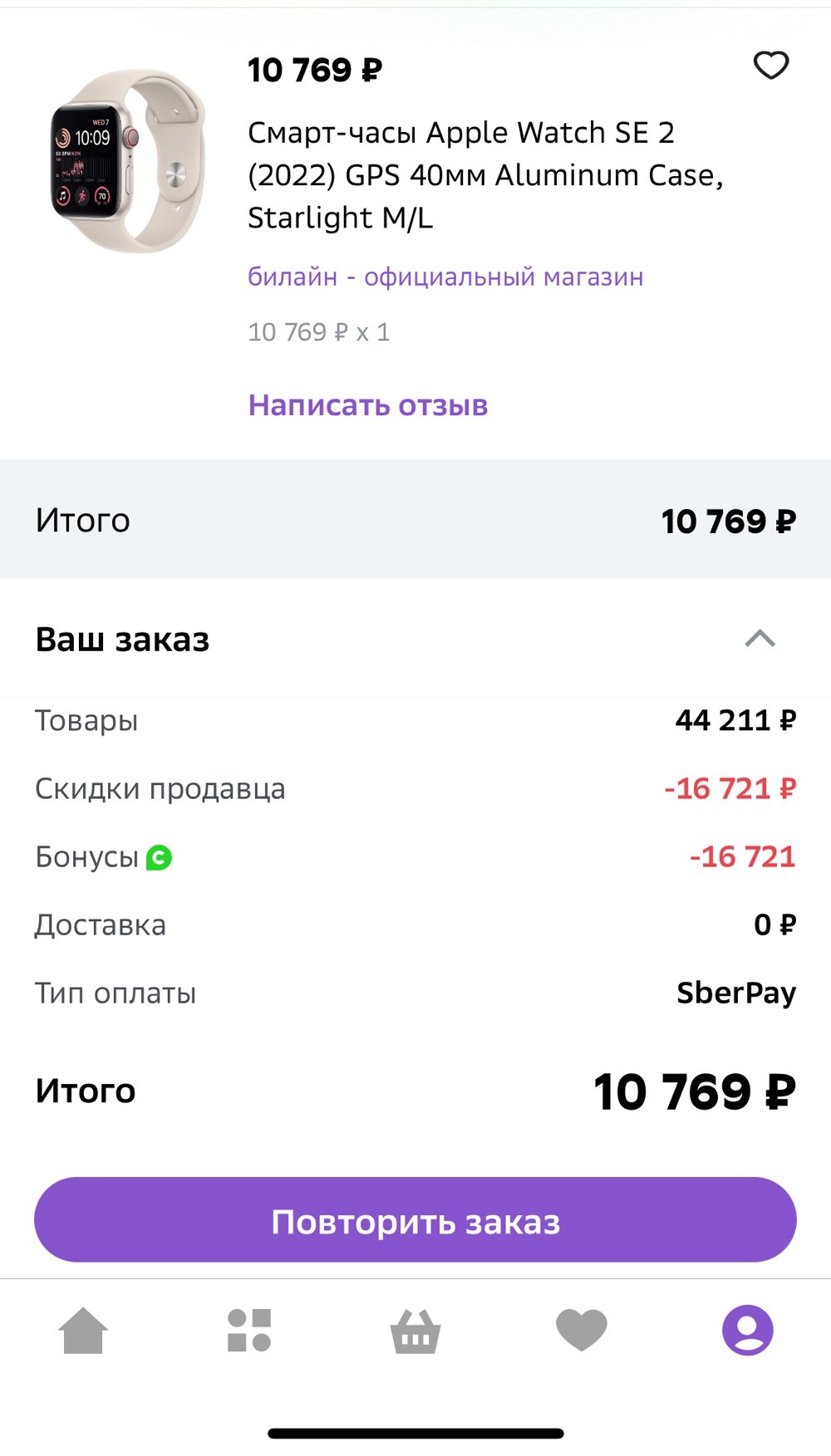831x1456 pixels.
Task: Switch to the favorites heart tab
Action: (582, 1330)
